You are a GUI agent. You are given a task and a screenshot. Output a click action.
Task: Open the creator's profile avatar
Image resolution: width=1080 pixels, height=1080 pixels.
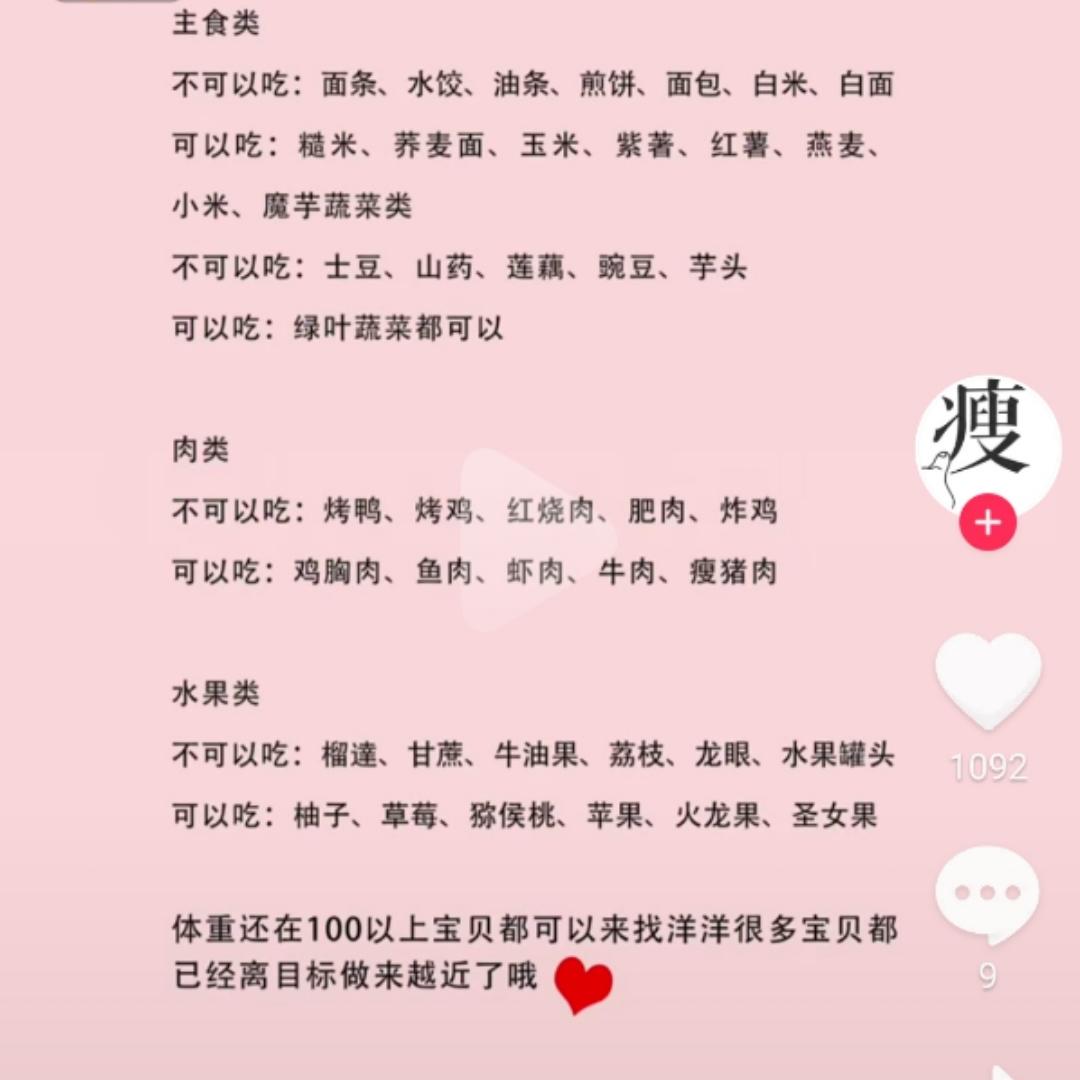[x=988, y=443]
